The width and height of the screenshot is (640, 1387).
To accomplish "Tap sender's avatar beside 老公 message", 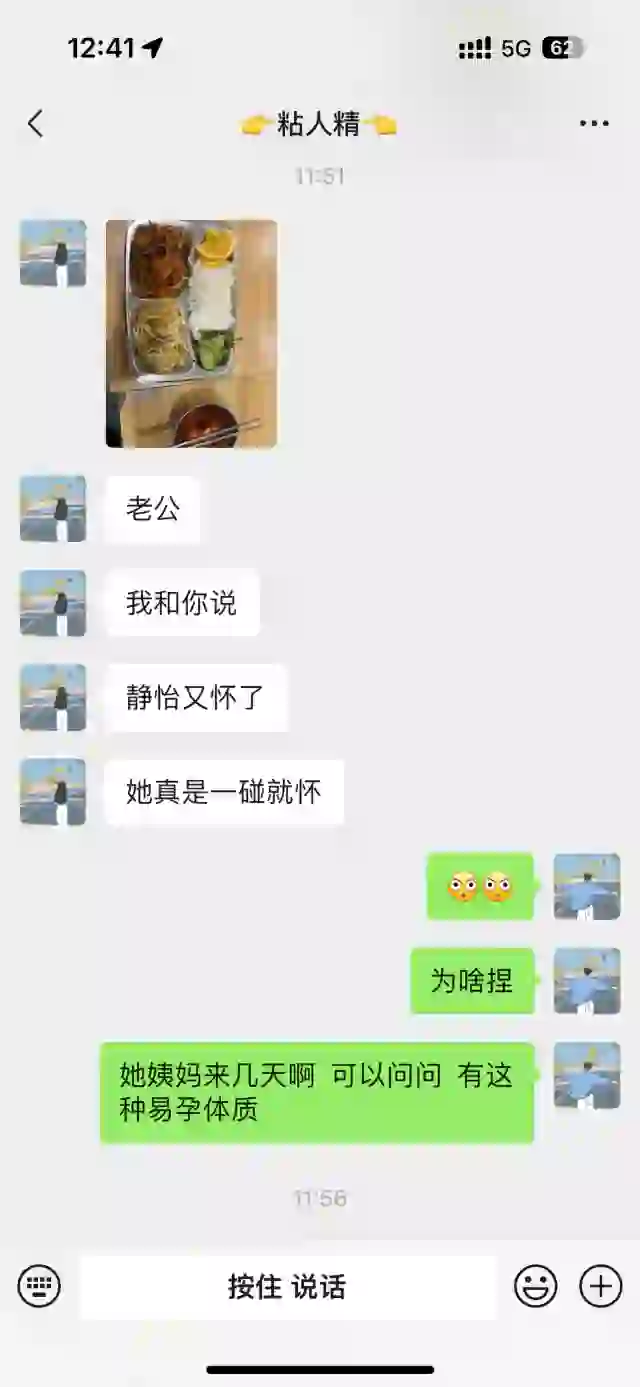I will [53, 508].
